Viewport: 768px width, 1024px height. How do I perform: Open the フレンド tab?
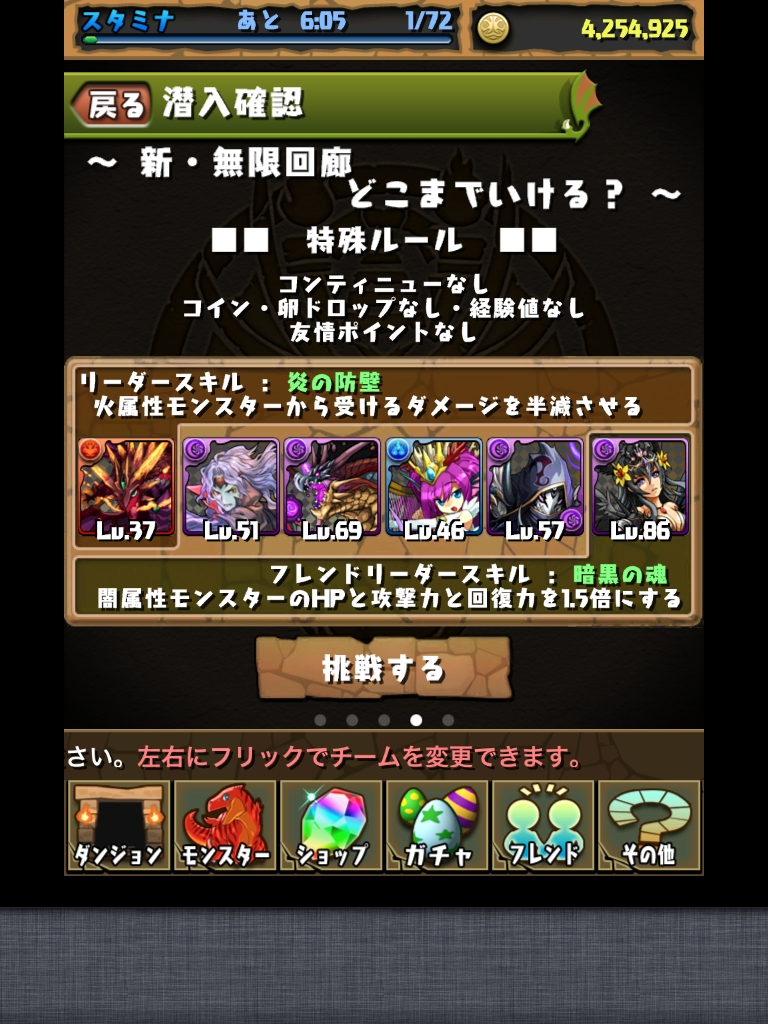click(543, 827)
